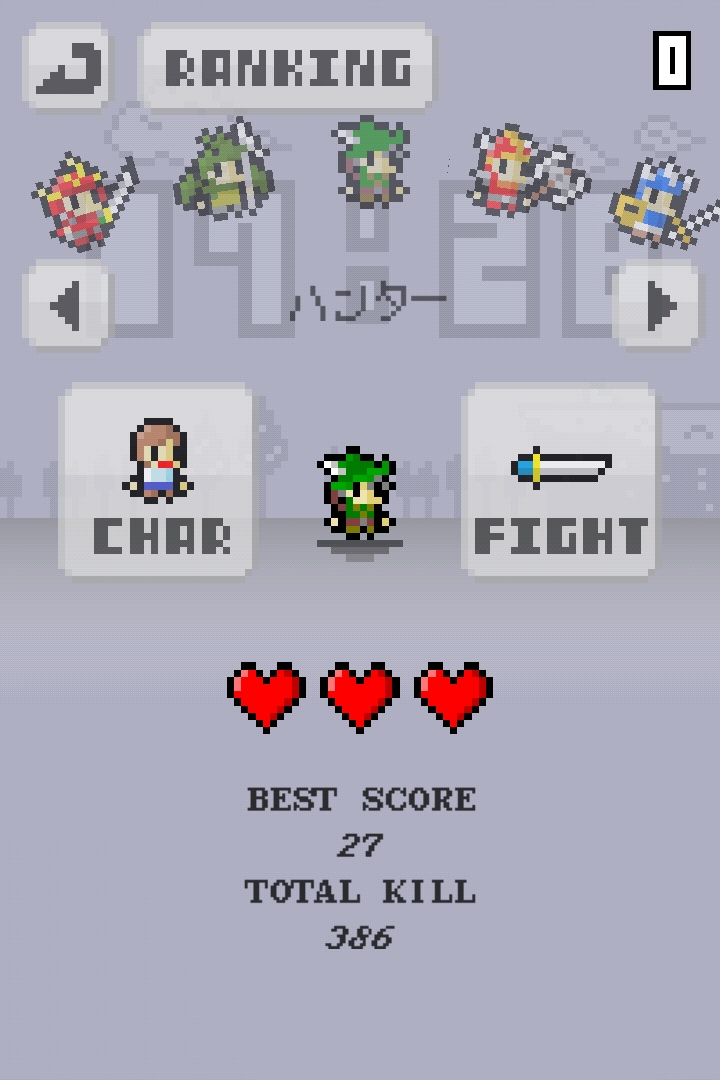This screenshot has height=1080, width=720.
Task: Open the RANKING leaderboard
Action: pos(288,67)
